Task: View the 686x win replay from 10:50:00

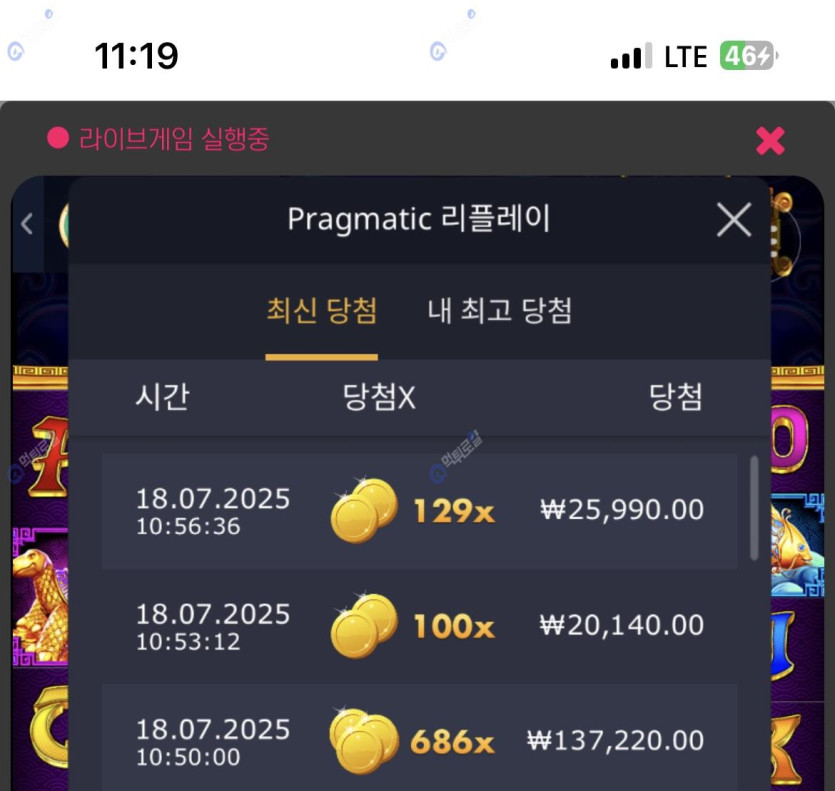Action: pyautogui.click(x=420, y=741)
